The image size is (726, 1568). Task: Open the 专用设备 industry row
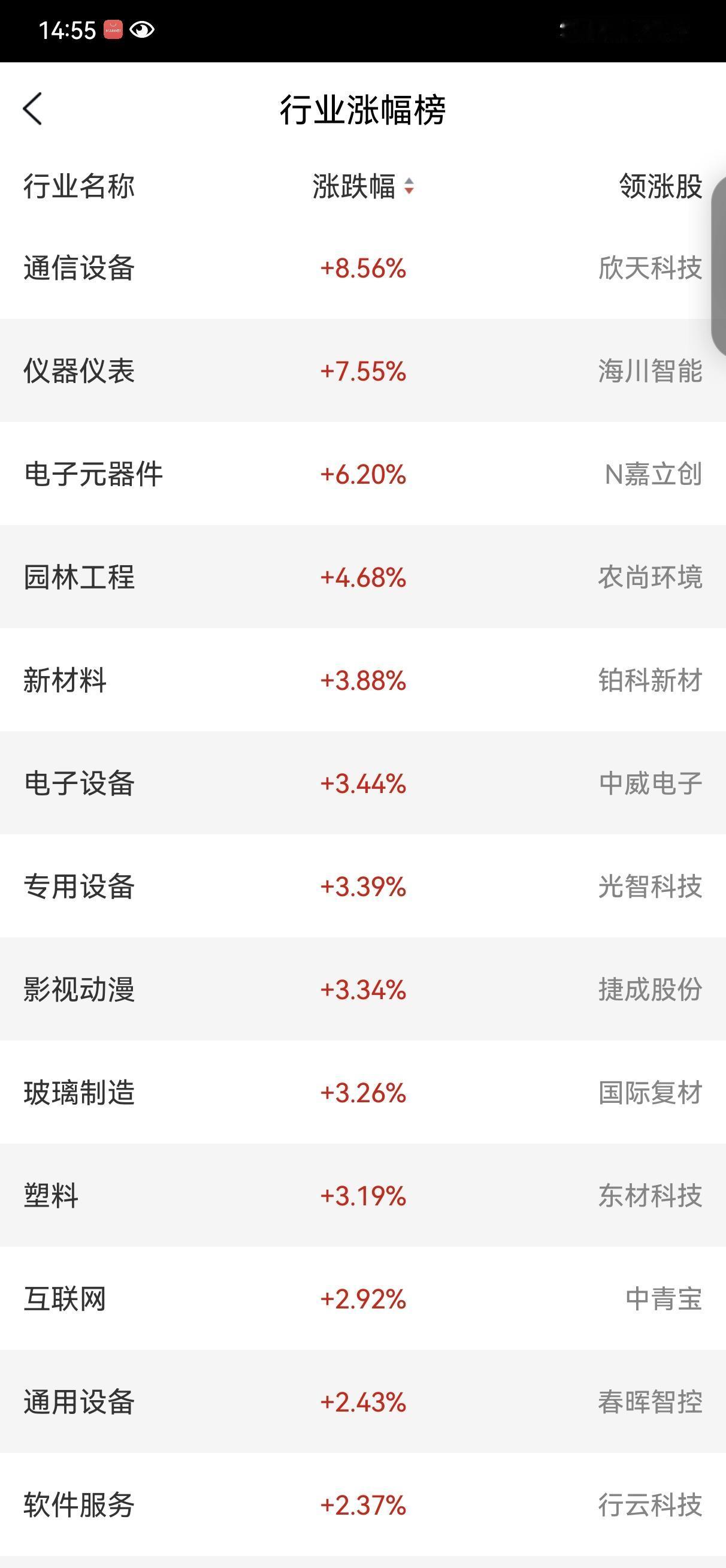click(362, 886)
